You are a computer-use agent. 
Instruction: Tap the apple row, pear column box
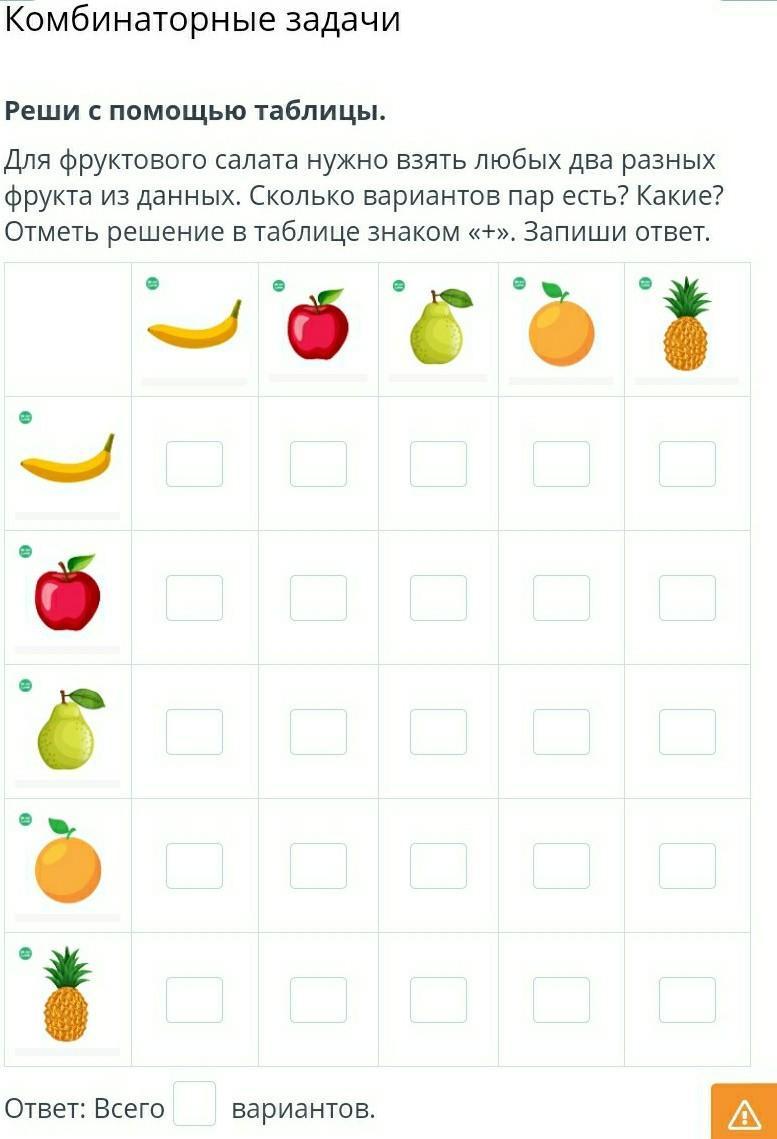tap(438, 598)
